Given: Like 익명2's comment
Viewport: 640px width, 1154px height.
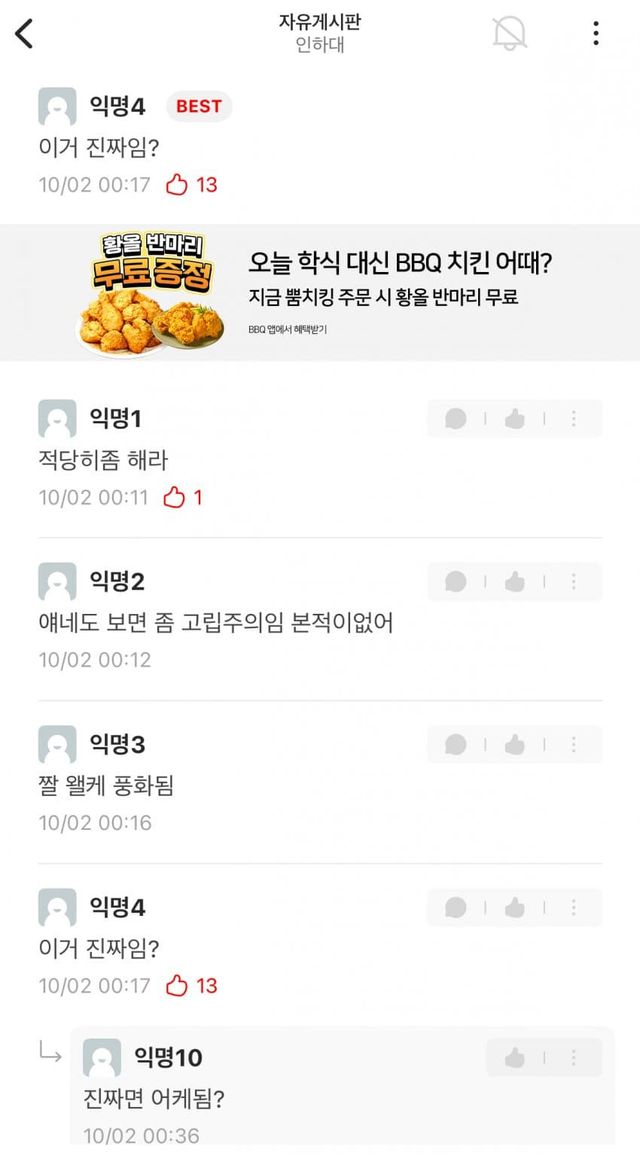Looking at the screenshot, I should point(515,581).
